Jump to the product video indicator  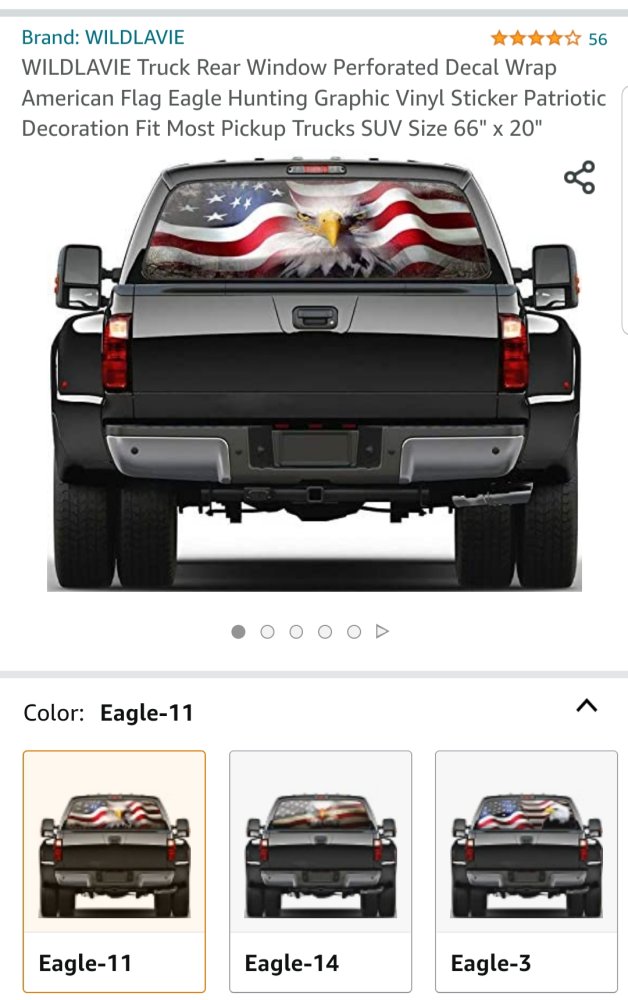click(382, 632)
